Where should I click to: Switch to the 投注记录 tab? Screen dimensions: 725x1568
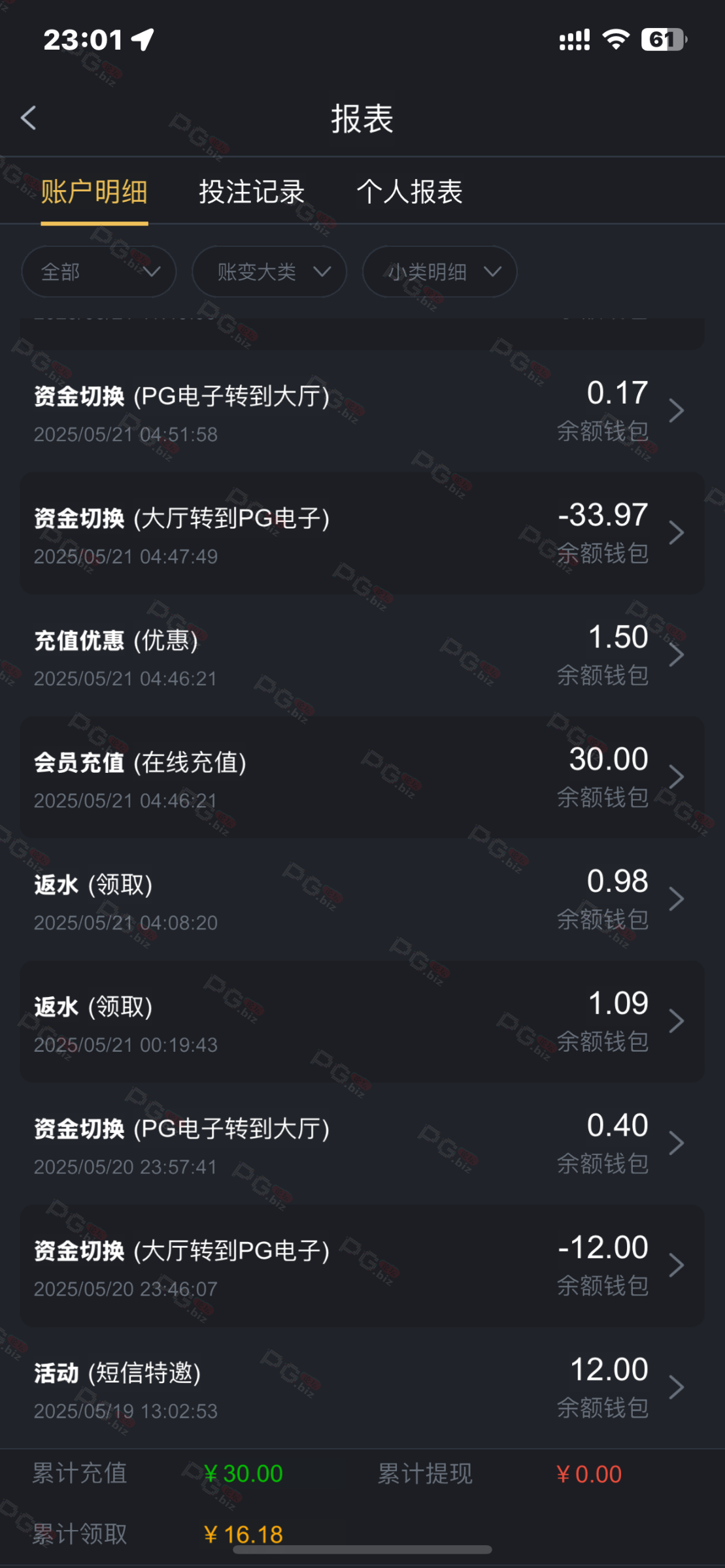(x=252, y=192)
